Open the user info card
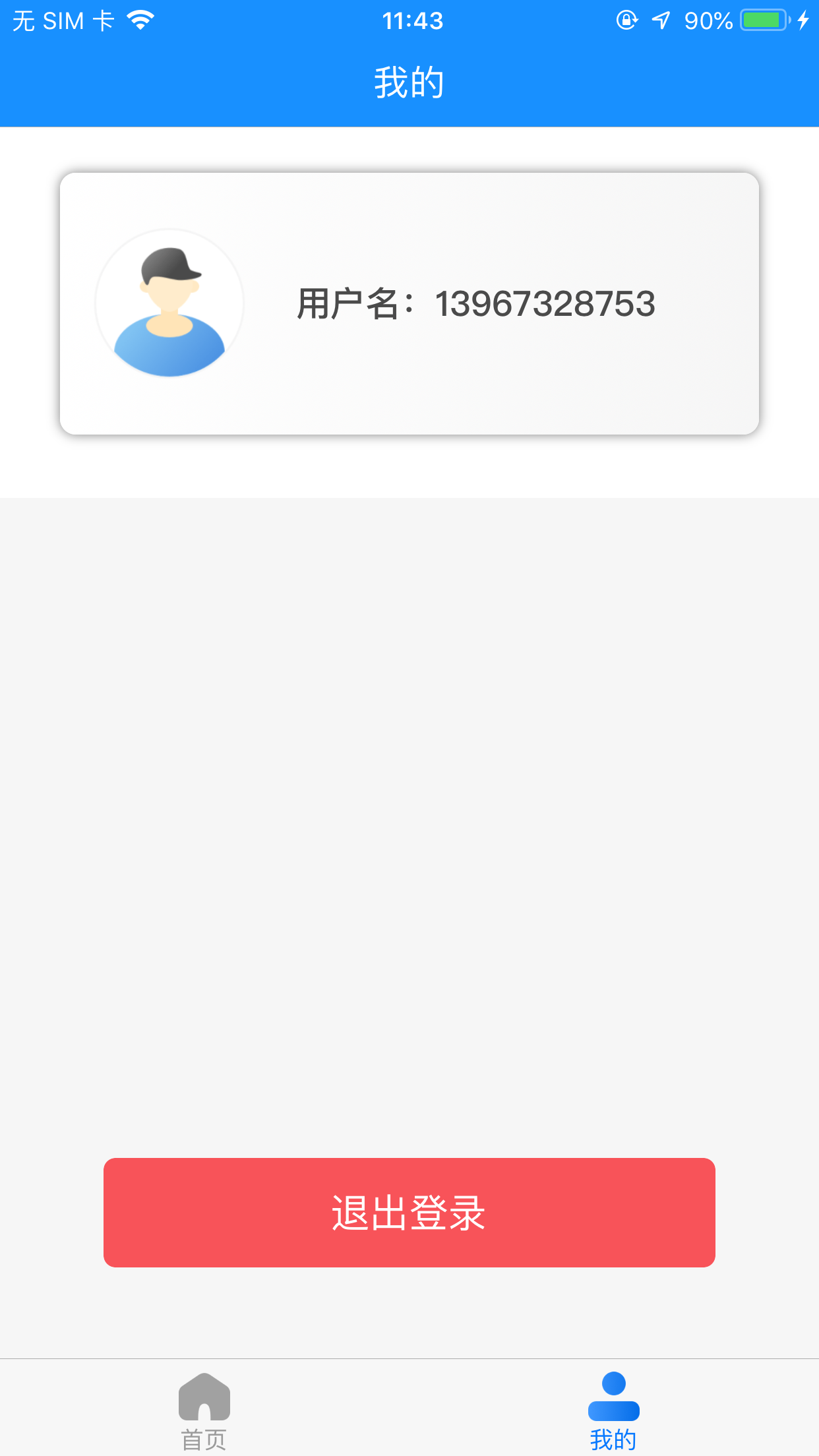This screenshot has width=819, height=1456. [x=409, y=303]
